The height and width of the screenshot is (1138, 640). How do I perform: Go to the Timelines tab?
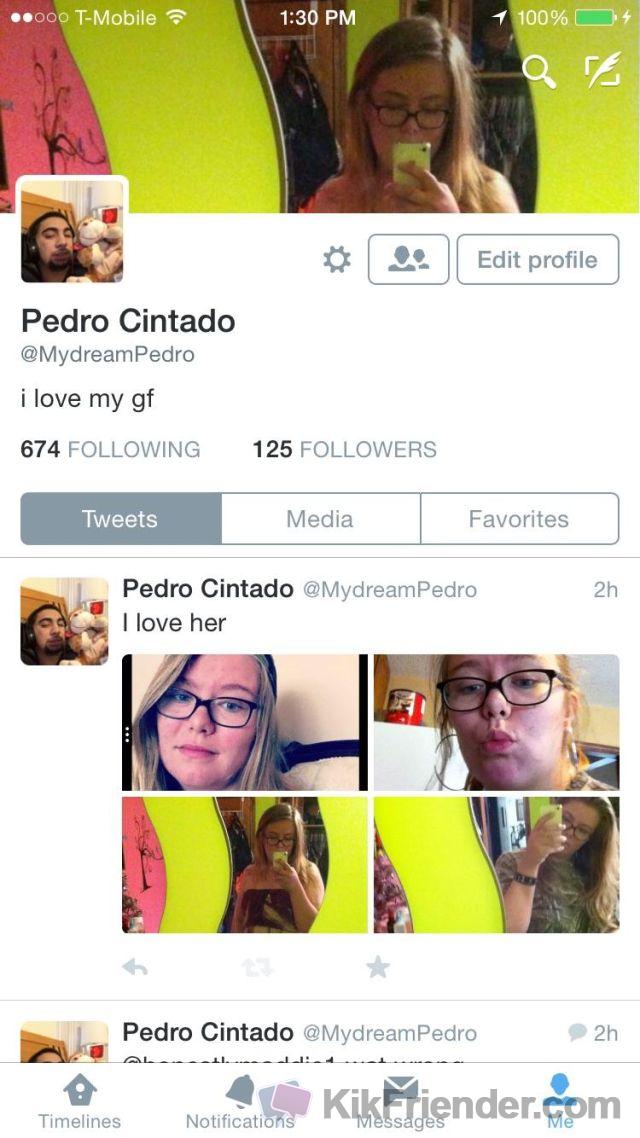click(x=80, y=1100)
